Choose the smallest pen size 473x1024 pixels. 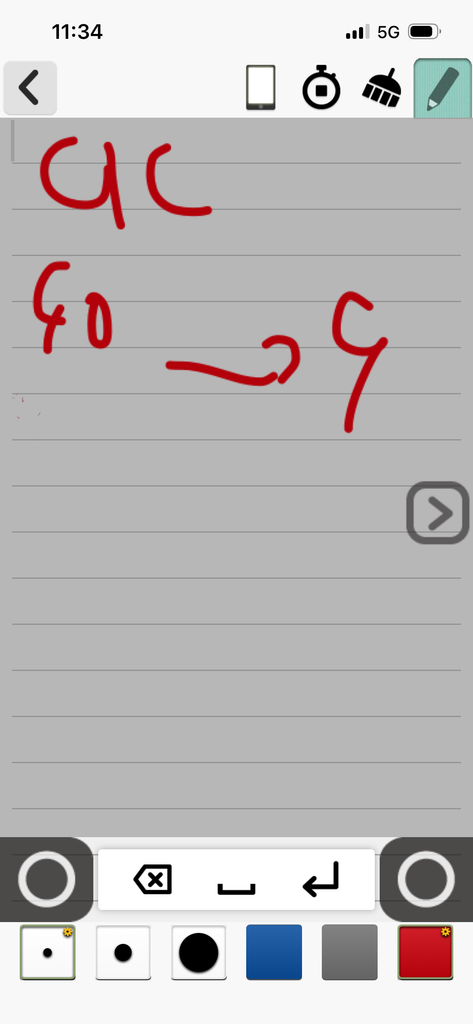click(48, 952)
